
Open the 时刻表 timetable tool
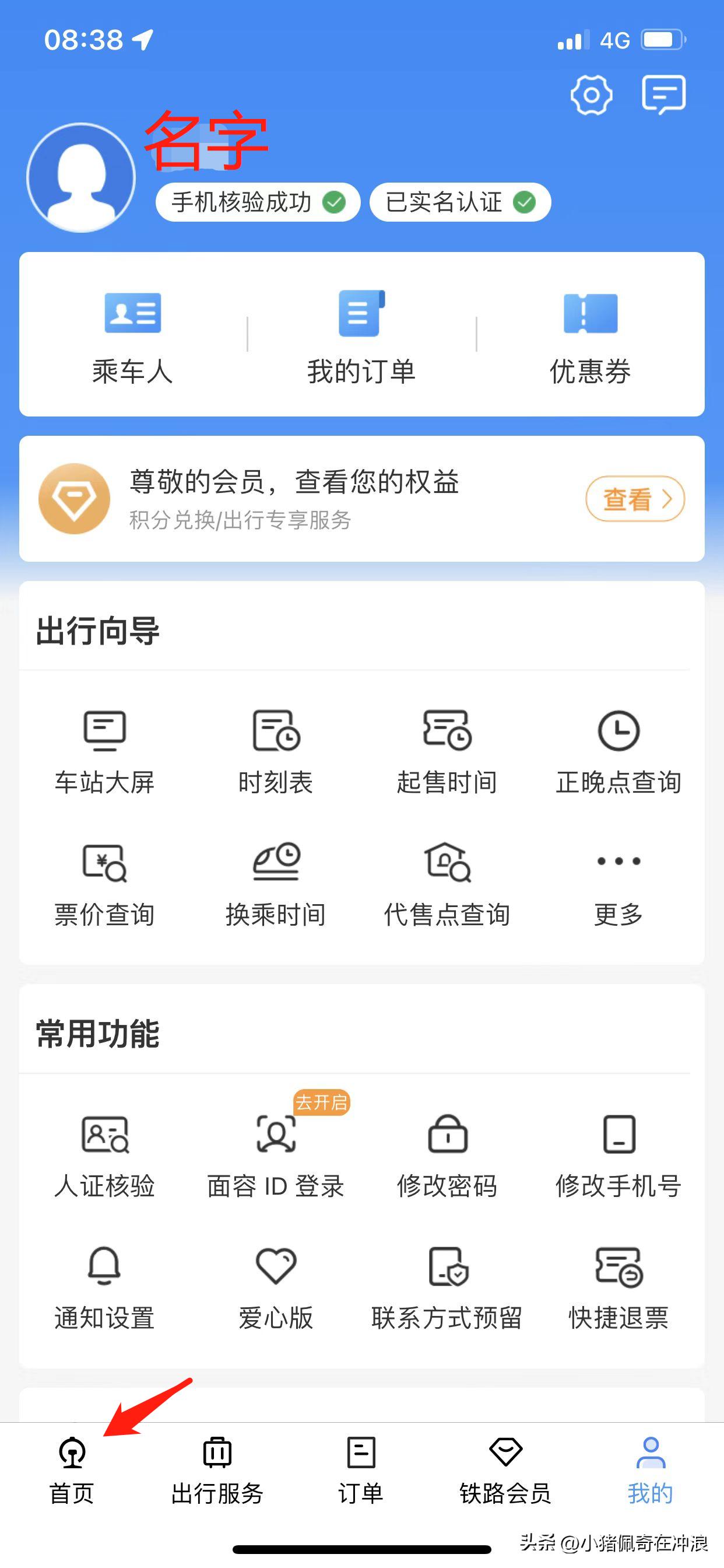[275, 755]
